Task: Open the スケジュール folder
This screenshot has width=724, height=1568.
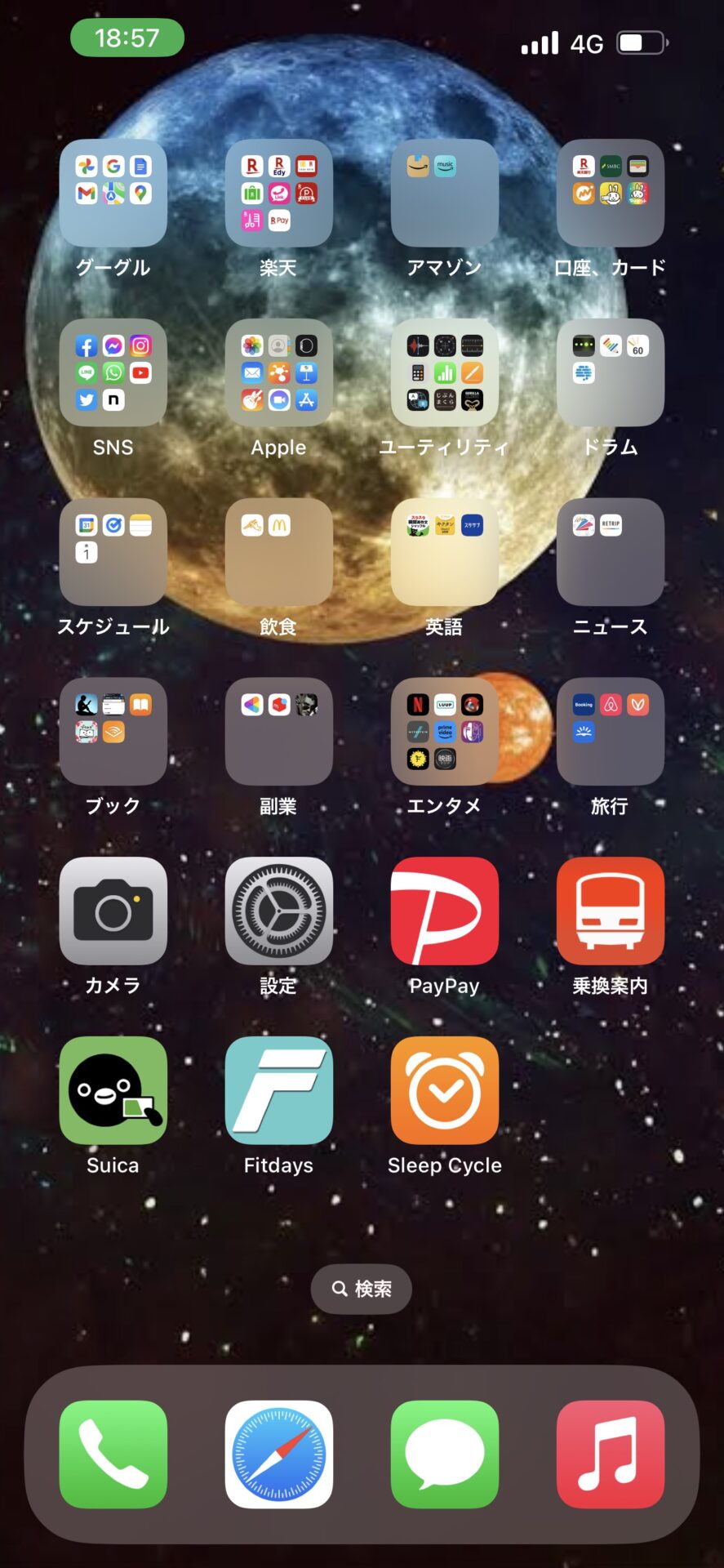Action: 113,553
